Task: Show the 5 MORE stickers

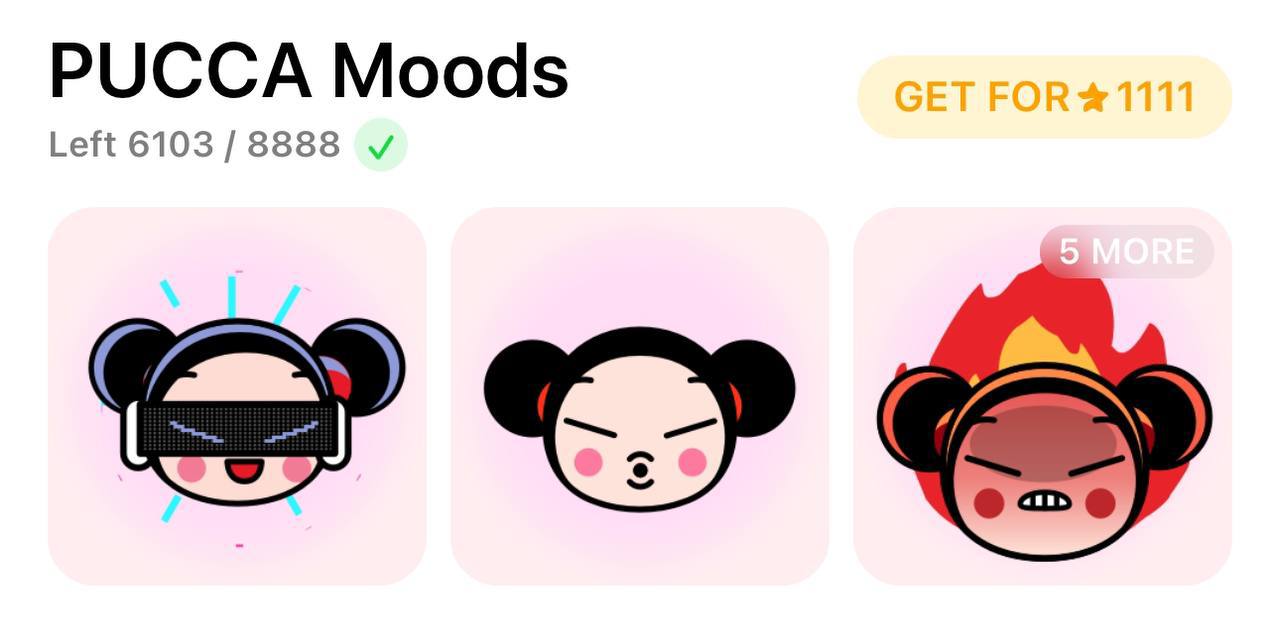Action: [x=1126, y=251]
